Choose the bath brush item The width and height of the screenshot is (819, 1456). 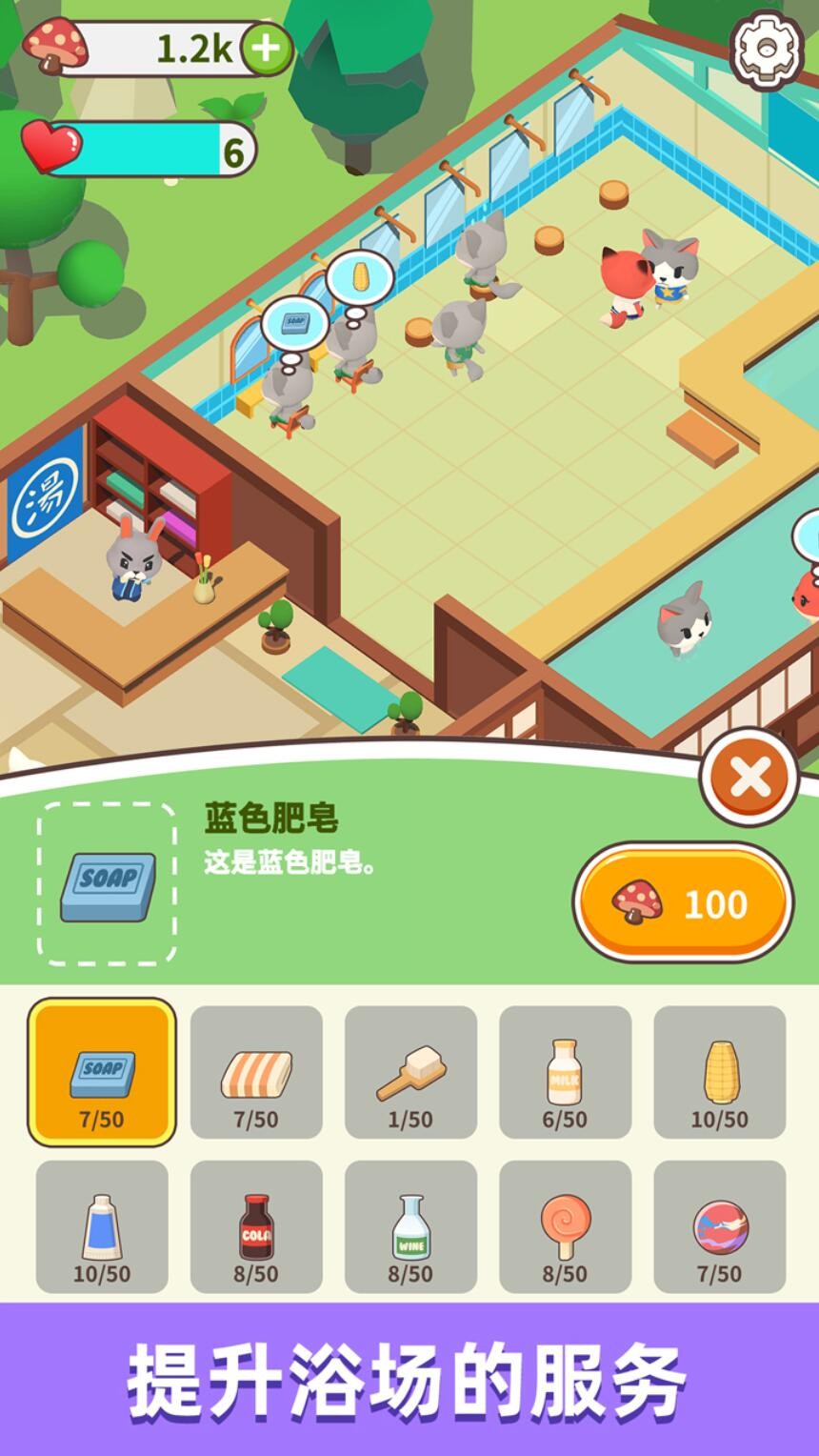tap(410, 1072)
